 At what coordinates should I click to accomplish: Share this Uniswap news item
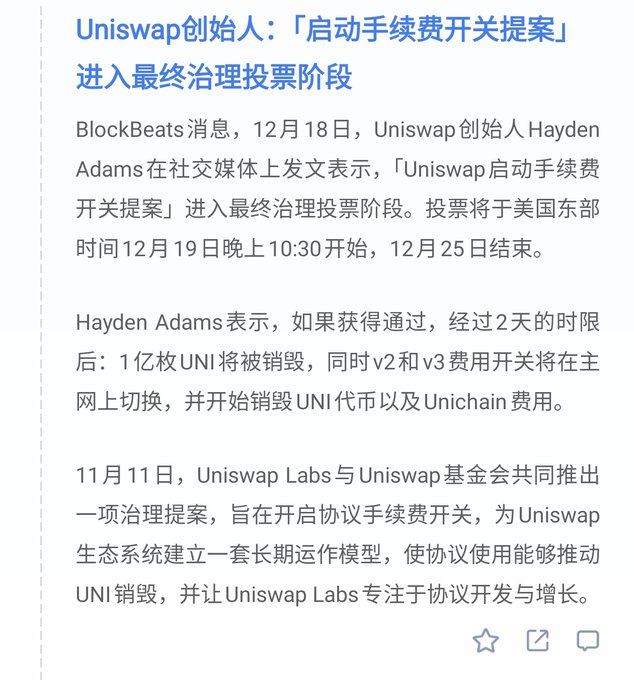[538, 641]
